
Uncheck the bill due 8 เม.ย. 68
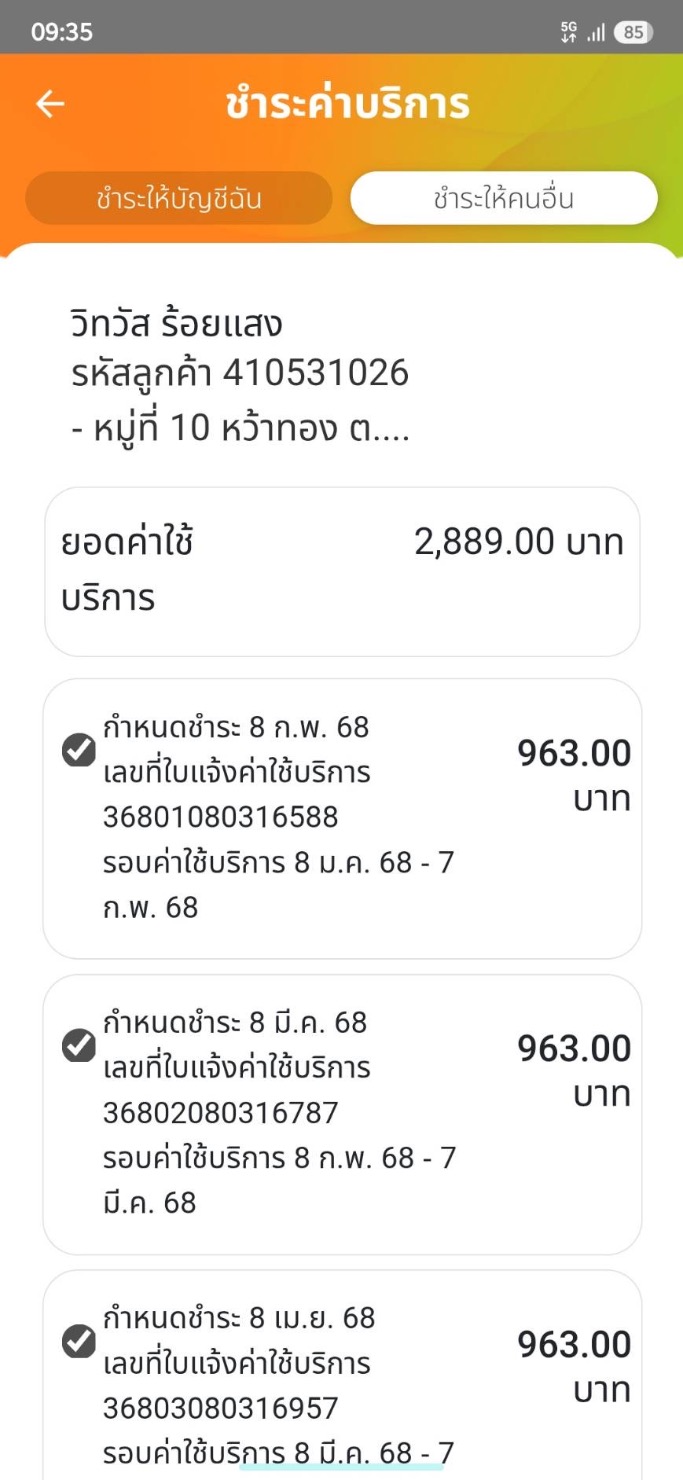coord(79,1341)
